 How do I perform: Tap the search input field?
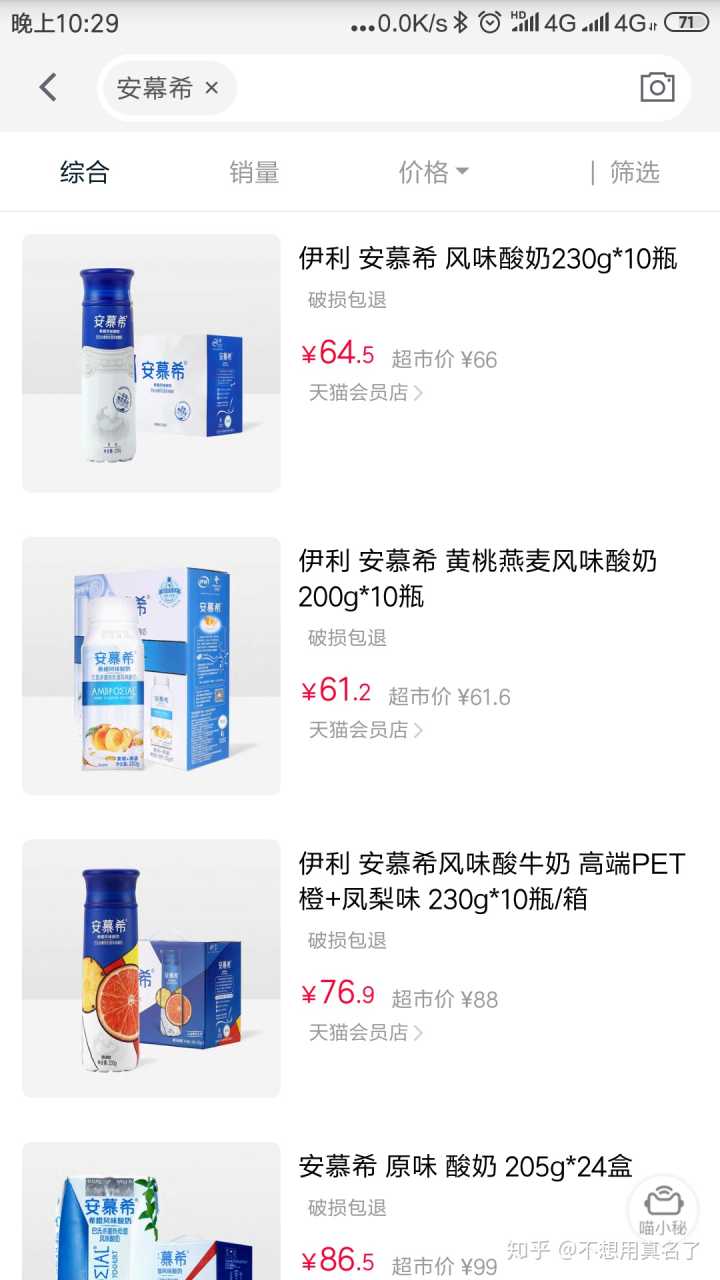tap(430, 88)
